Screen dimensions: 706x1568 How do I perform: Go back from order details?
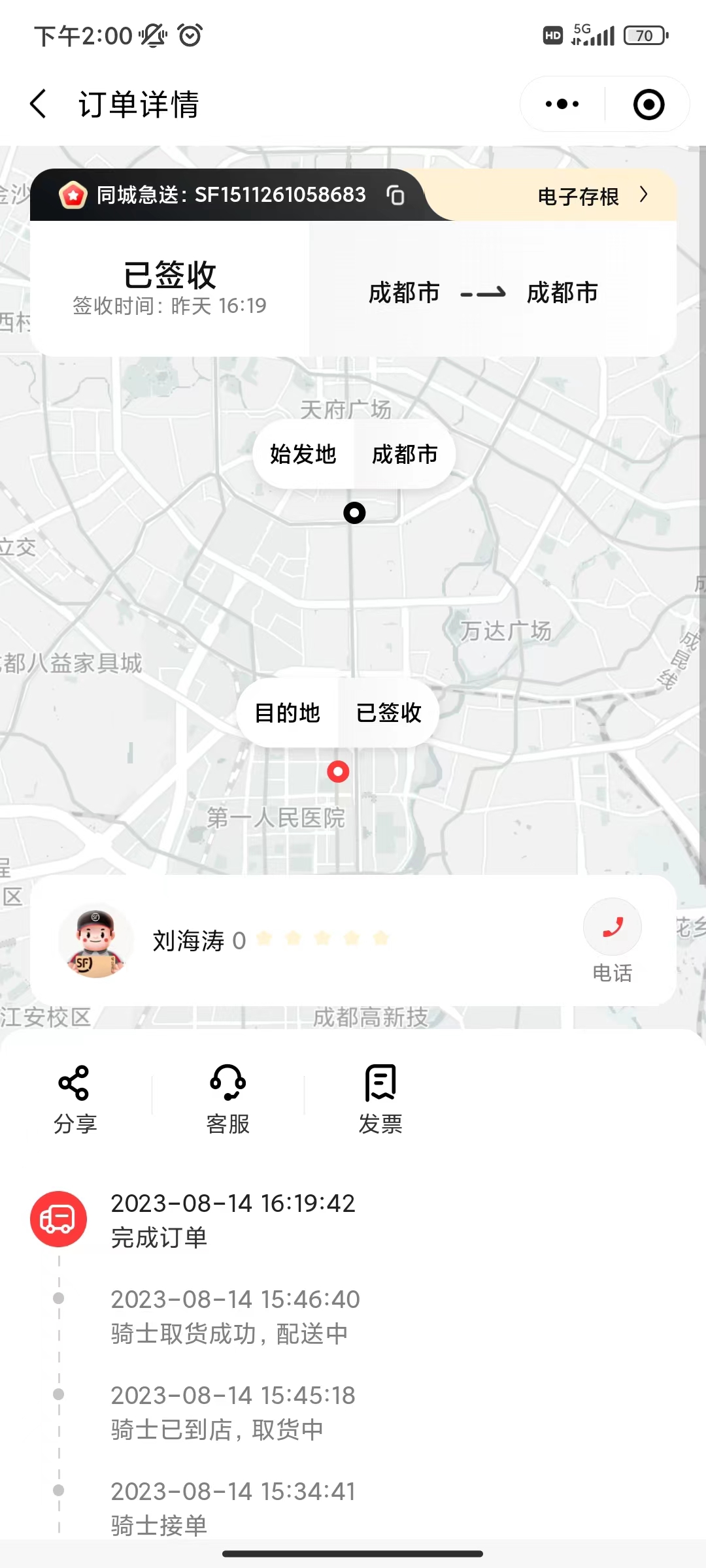(x=39, y=104)
